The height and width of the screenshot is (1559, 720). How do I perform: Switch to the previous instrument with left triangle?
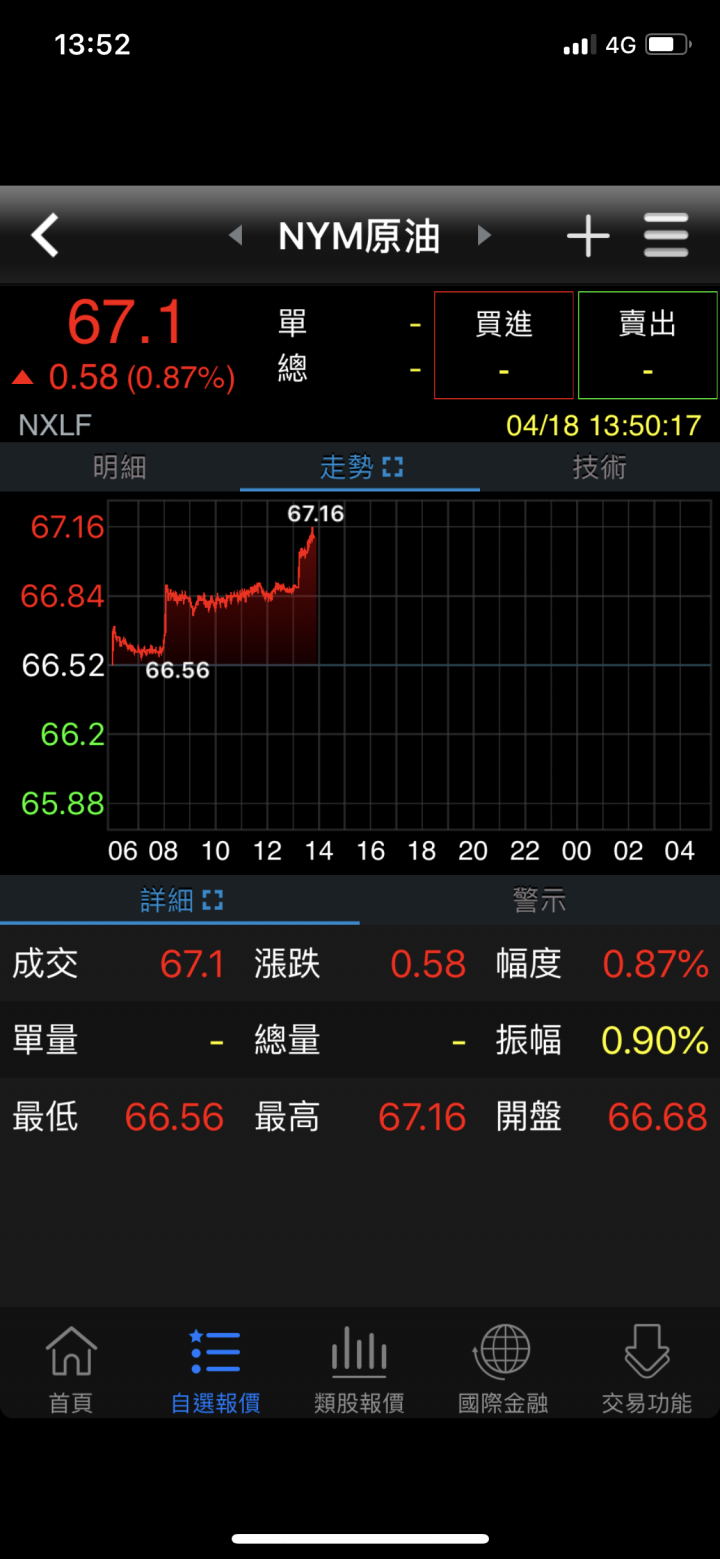coord(236,236)
